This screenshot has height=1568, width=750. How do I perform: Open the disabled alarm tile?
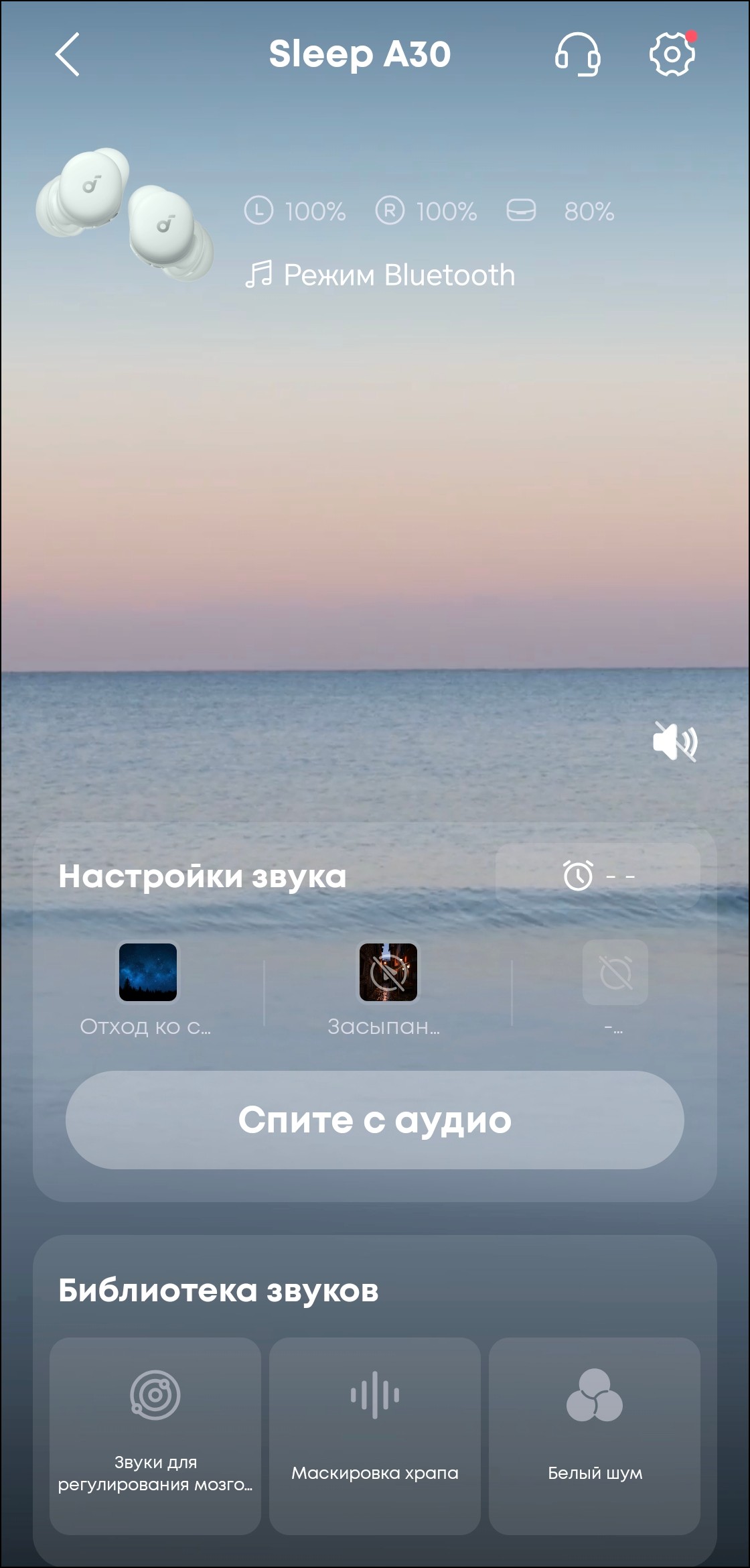615,972
